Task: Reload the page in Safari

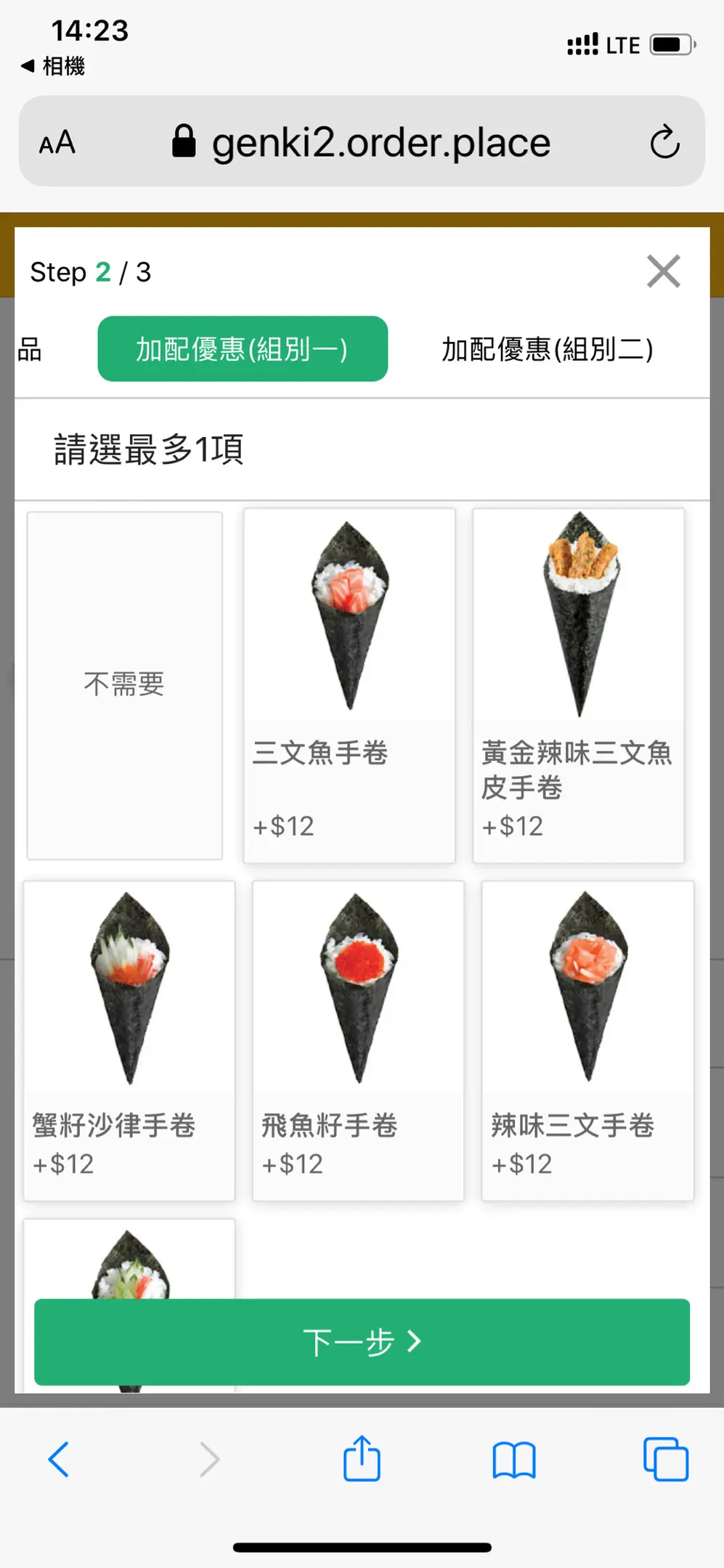Action: pos(664,142)
